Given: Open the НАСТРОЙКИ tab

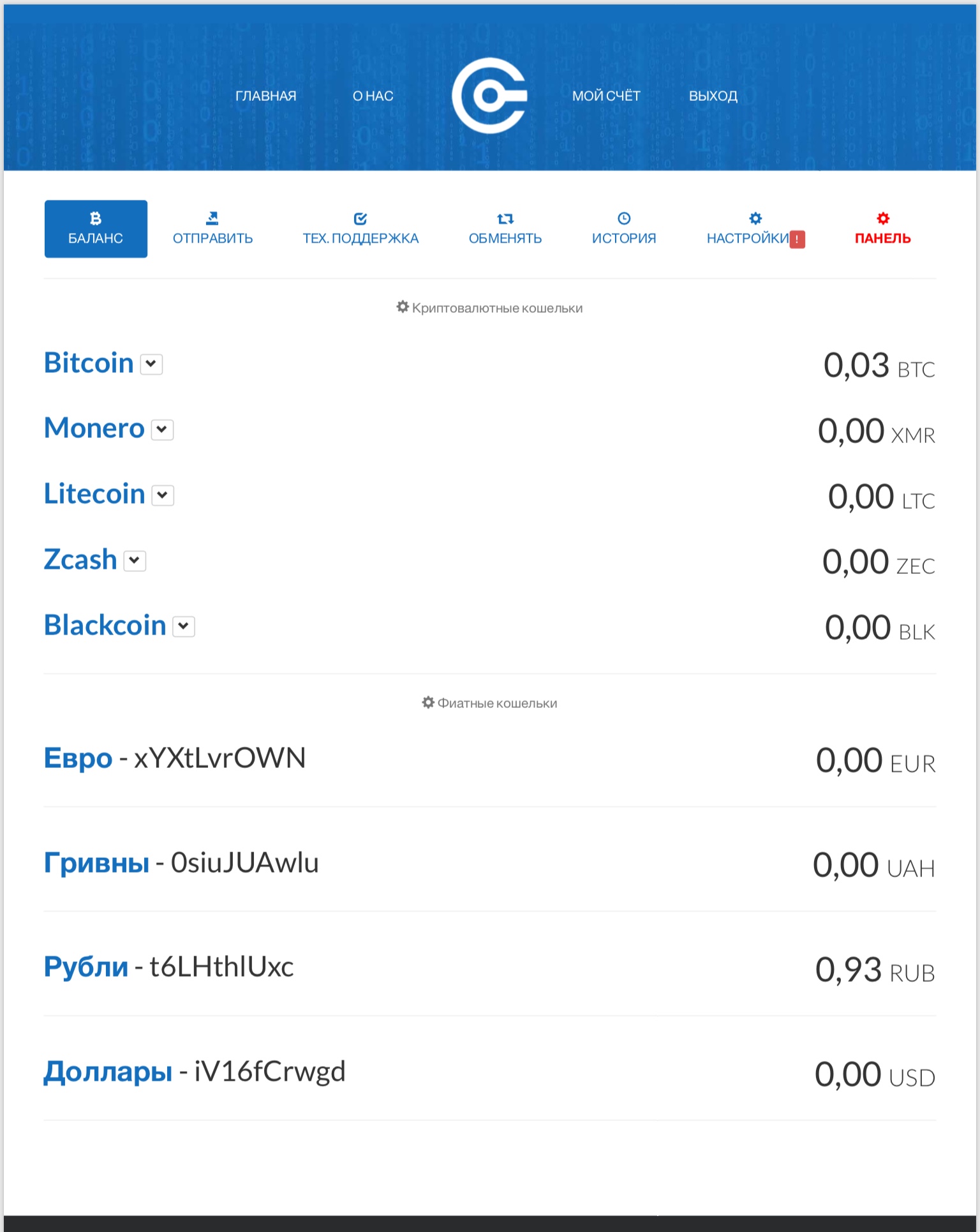Looking at the screenshot, I should tap(748, 229).
